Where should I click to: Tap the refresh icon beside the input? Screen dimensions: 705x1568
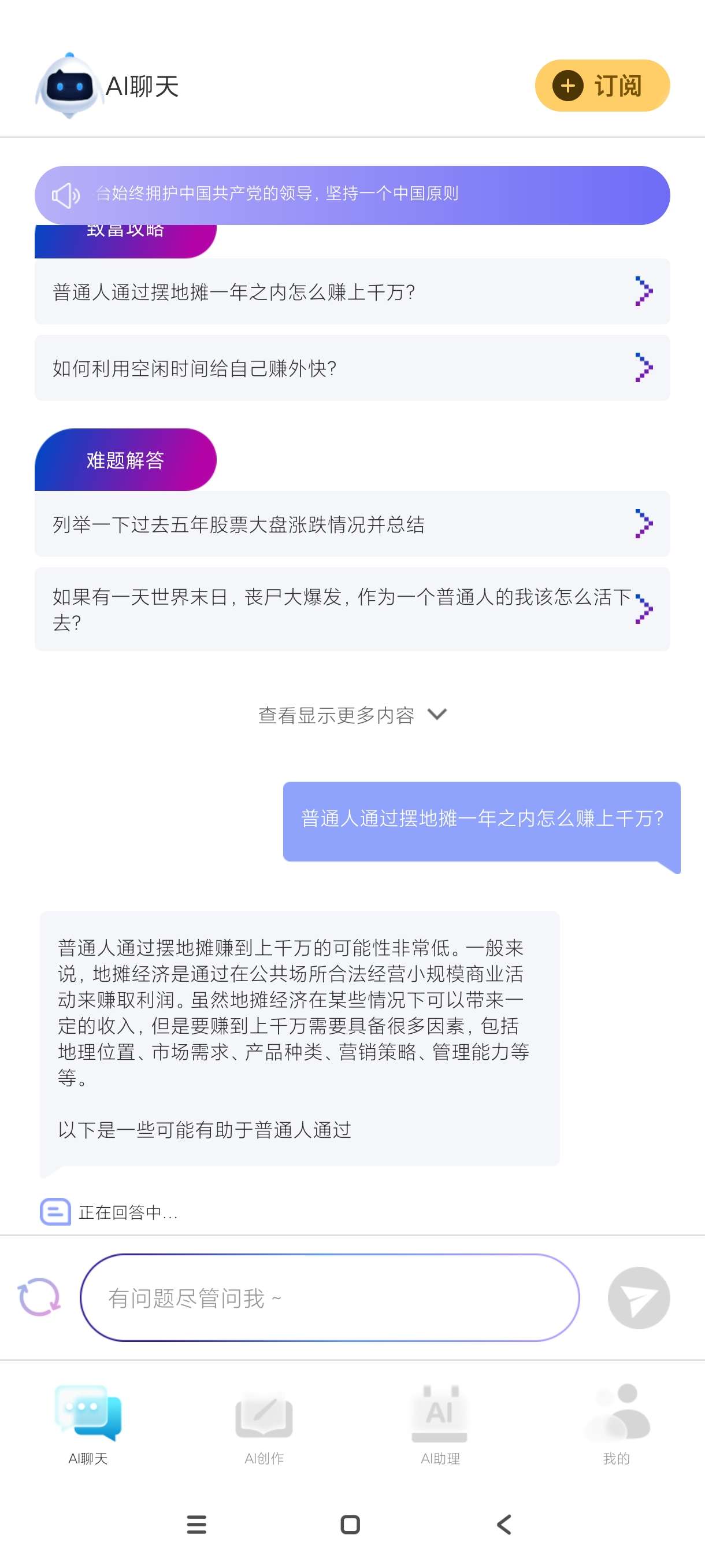39,1296
